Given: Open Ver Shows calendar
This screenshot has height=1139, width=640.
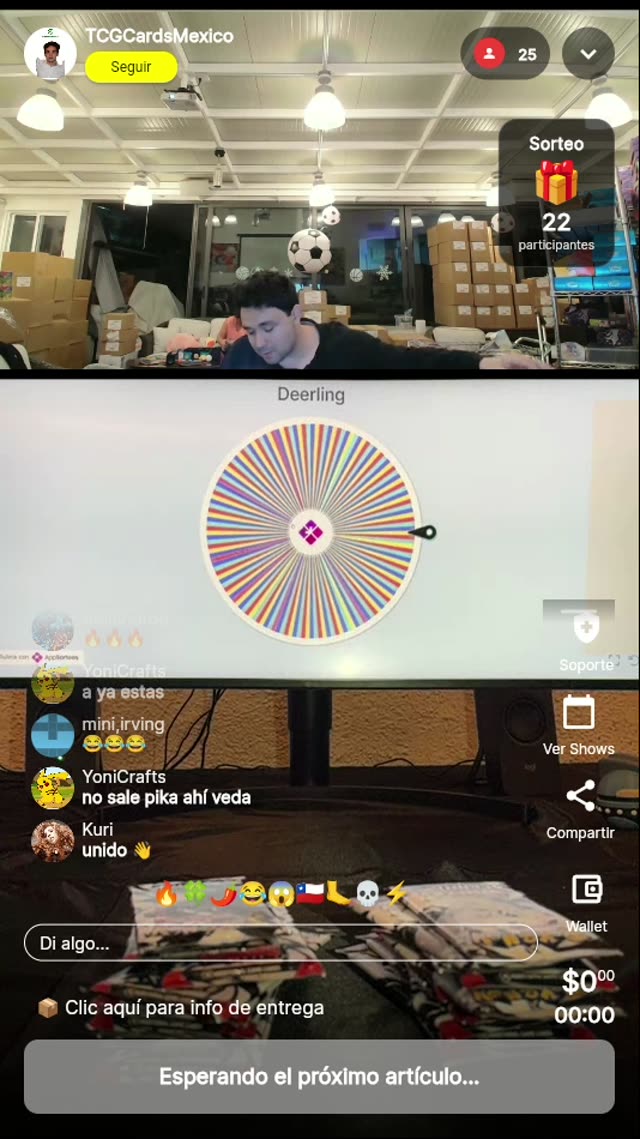Looking at the screenshot, I should [579, 724].
